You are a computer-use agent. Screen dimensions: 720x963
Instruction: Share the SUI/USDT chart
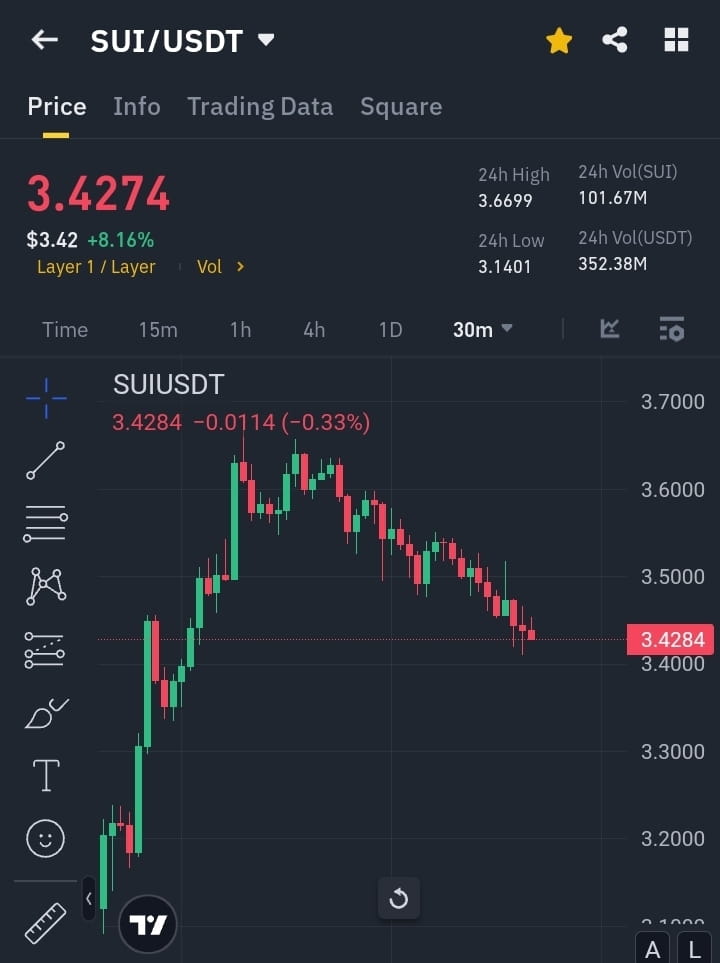pos(615,40)
